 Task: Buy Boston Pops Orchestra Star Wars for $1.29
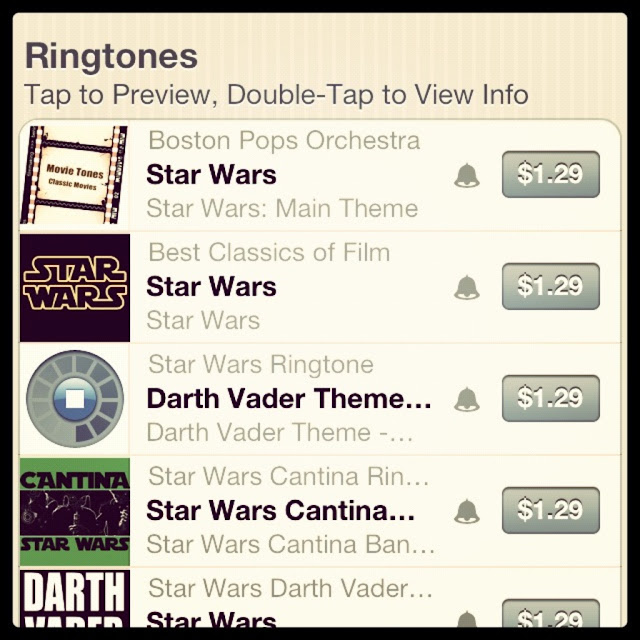point(551,174)
